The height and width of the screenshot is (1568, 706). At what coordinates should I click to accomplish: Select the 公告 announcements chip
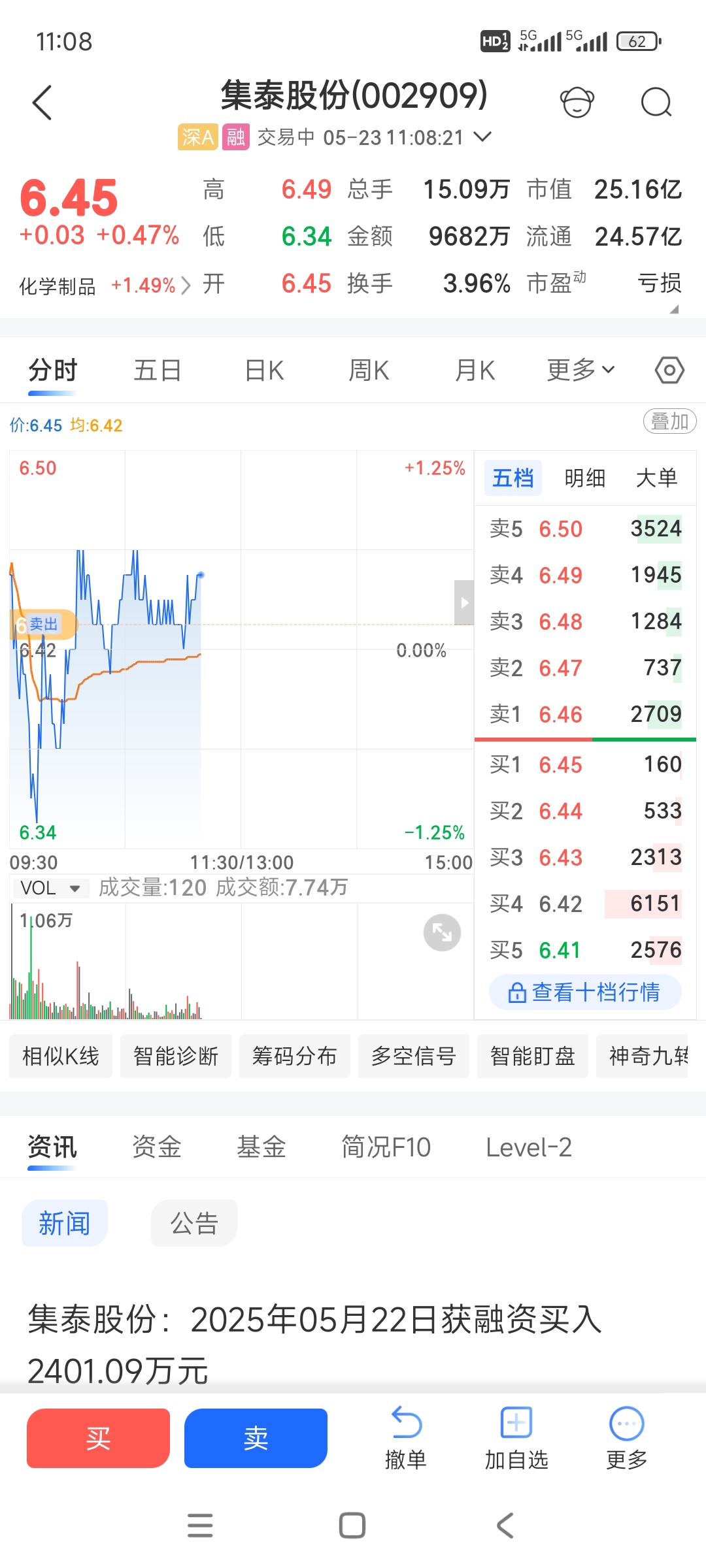[x=194, y=1223]
